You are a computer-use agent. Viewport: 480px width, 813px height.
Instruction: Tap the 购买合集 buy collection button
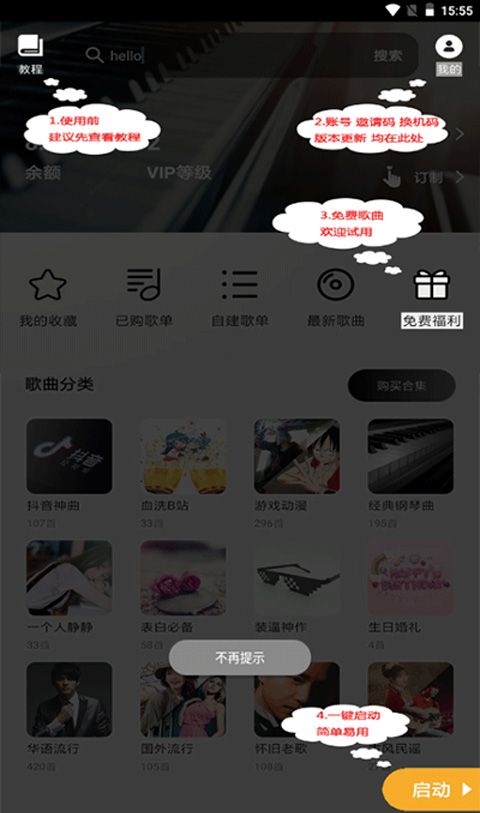tap(401, 385)
